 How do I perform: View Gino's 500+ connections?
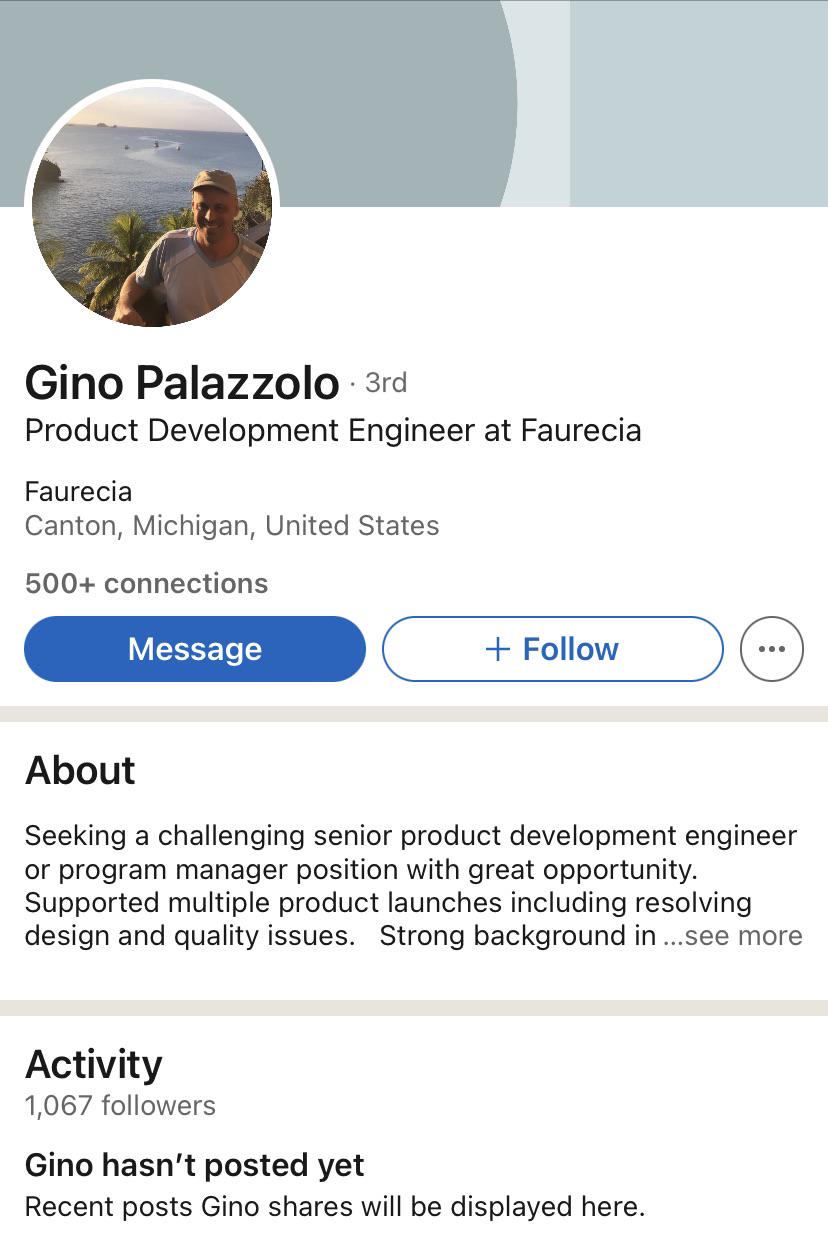tap(146, 583)
